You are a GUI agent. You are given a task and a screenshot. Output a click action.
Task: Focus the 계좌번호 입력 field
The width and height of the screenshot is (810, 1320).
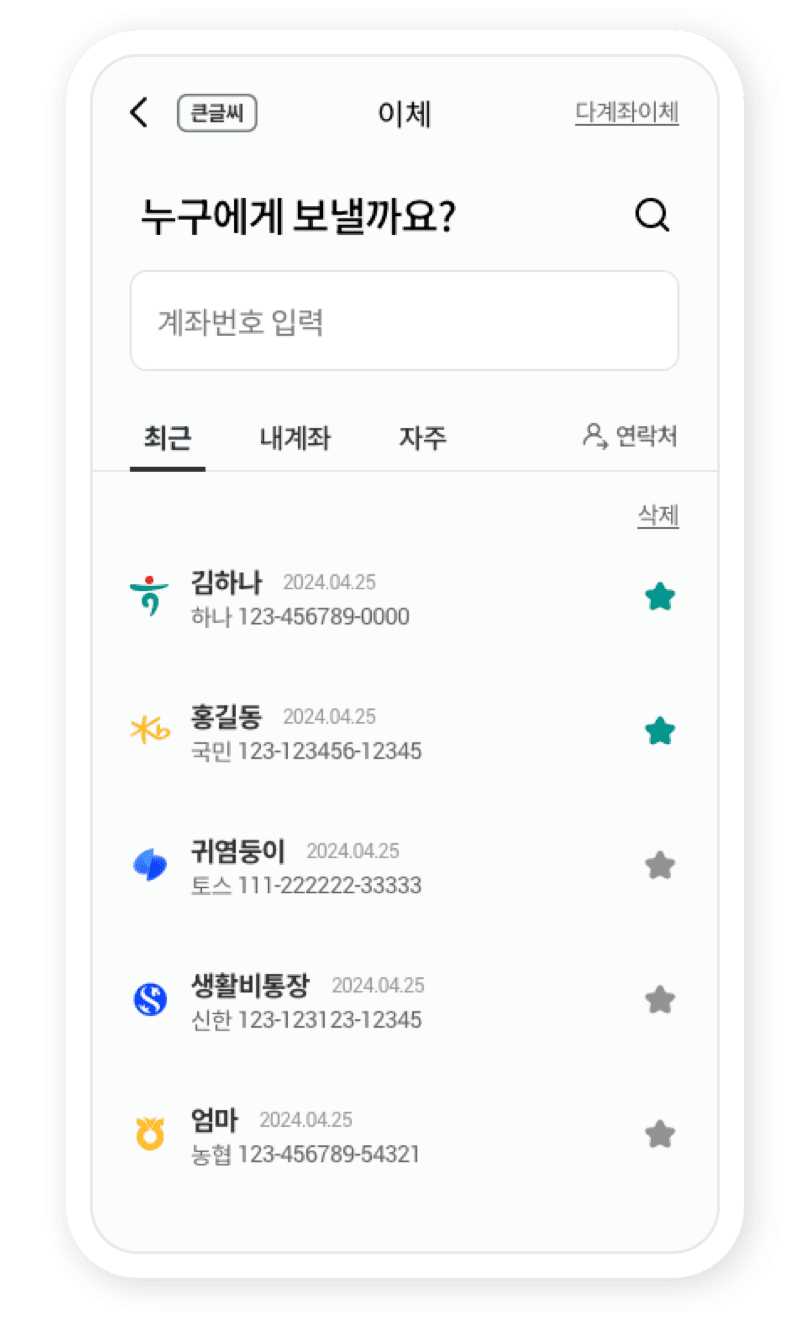[x=404, y=321]
